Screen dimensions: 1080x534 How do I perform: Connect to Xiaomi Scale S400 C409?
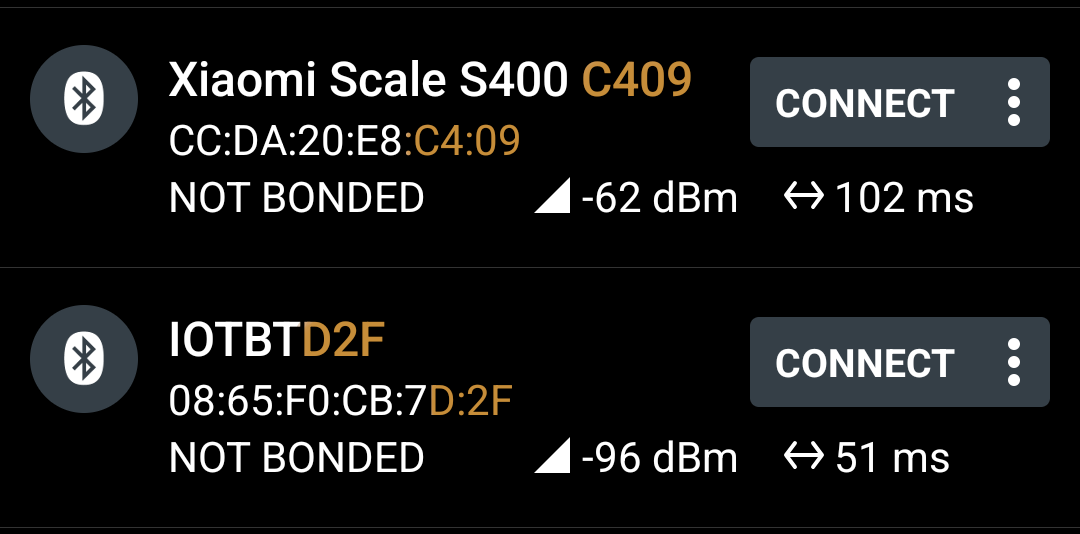864,103
